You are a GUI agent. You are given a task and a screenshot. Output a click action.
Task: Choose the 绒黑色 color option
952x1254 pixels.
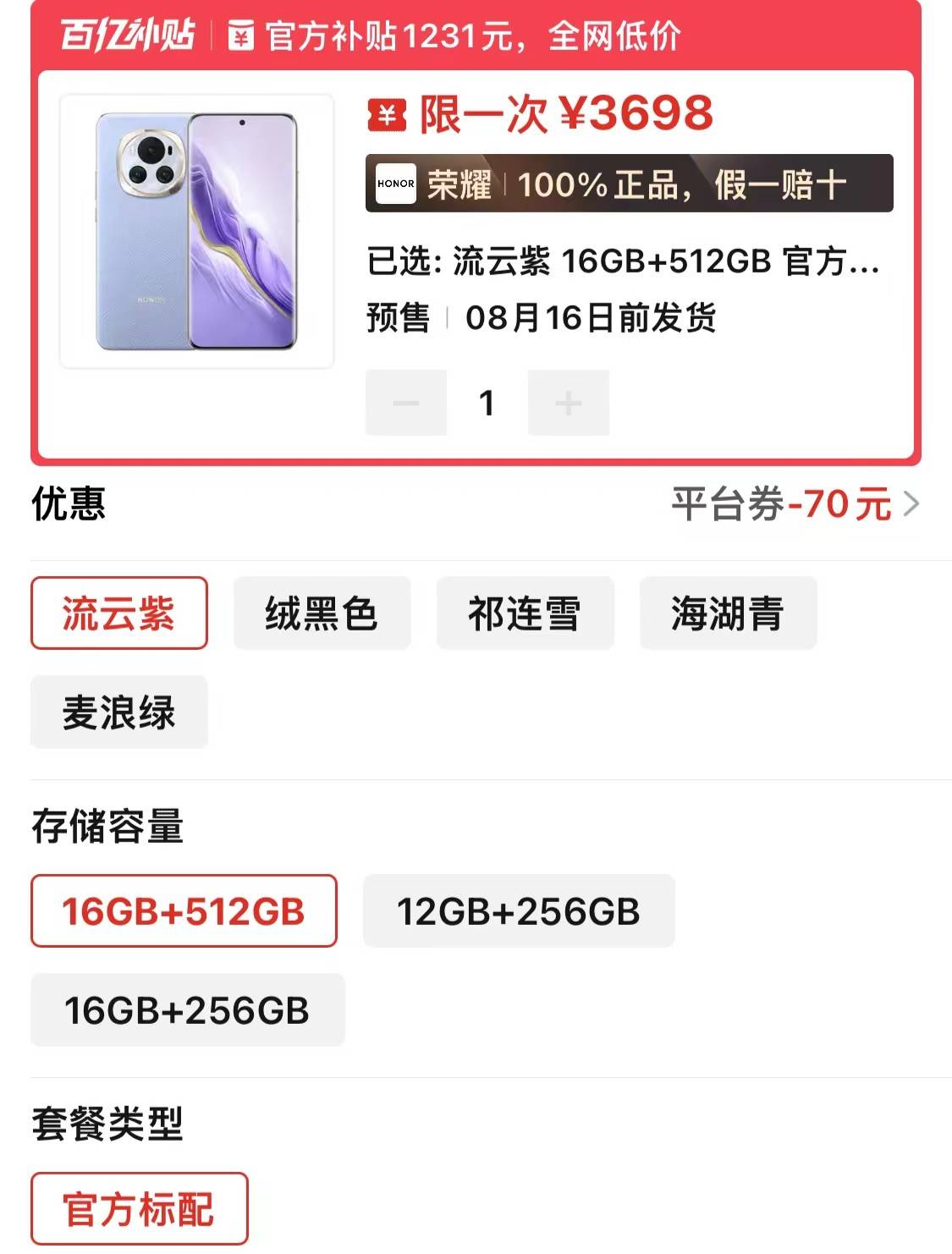click(x=322, y=613)
